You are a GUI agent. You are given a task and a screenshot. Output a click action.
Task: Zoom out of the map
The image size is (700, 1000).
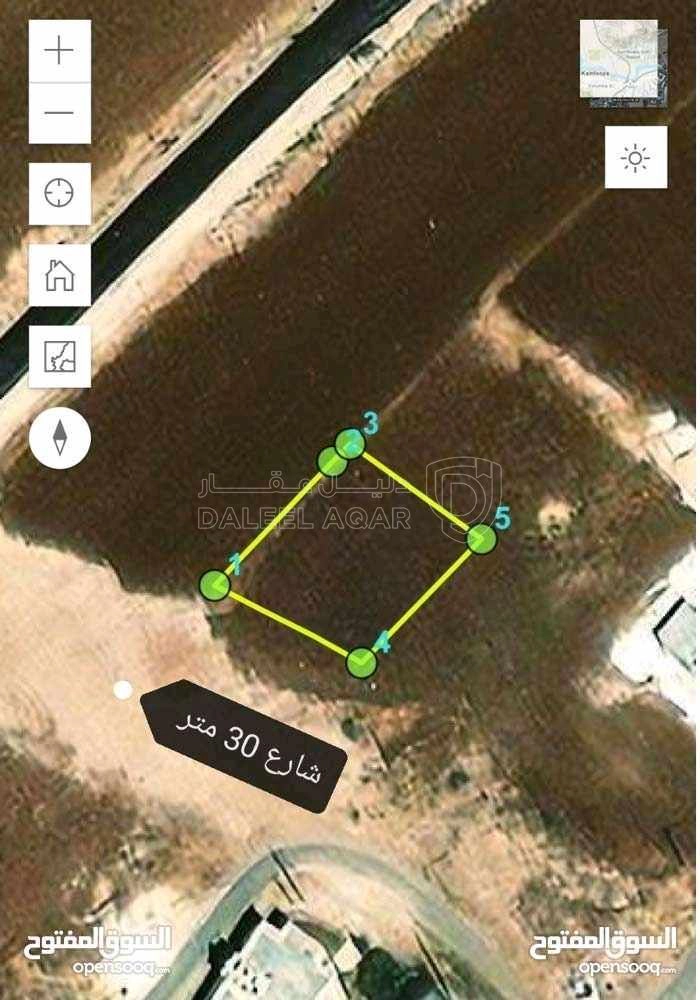(x=60, y=112)
